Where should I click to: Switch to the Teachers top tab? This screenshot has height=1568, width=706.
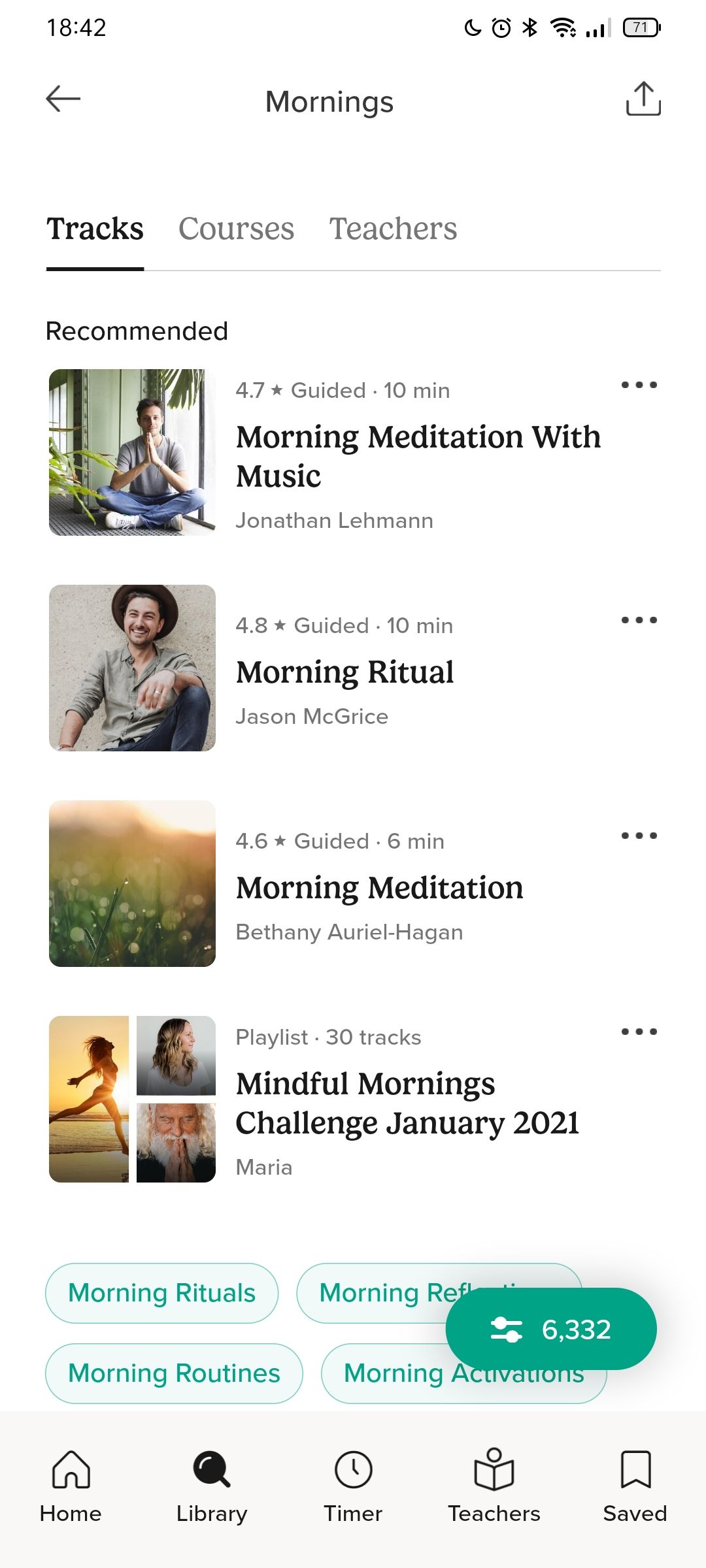point(393,229)
